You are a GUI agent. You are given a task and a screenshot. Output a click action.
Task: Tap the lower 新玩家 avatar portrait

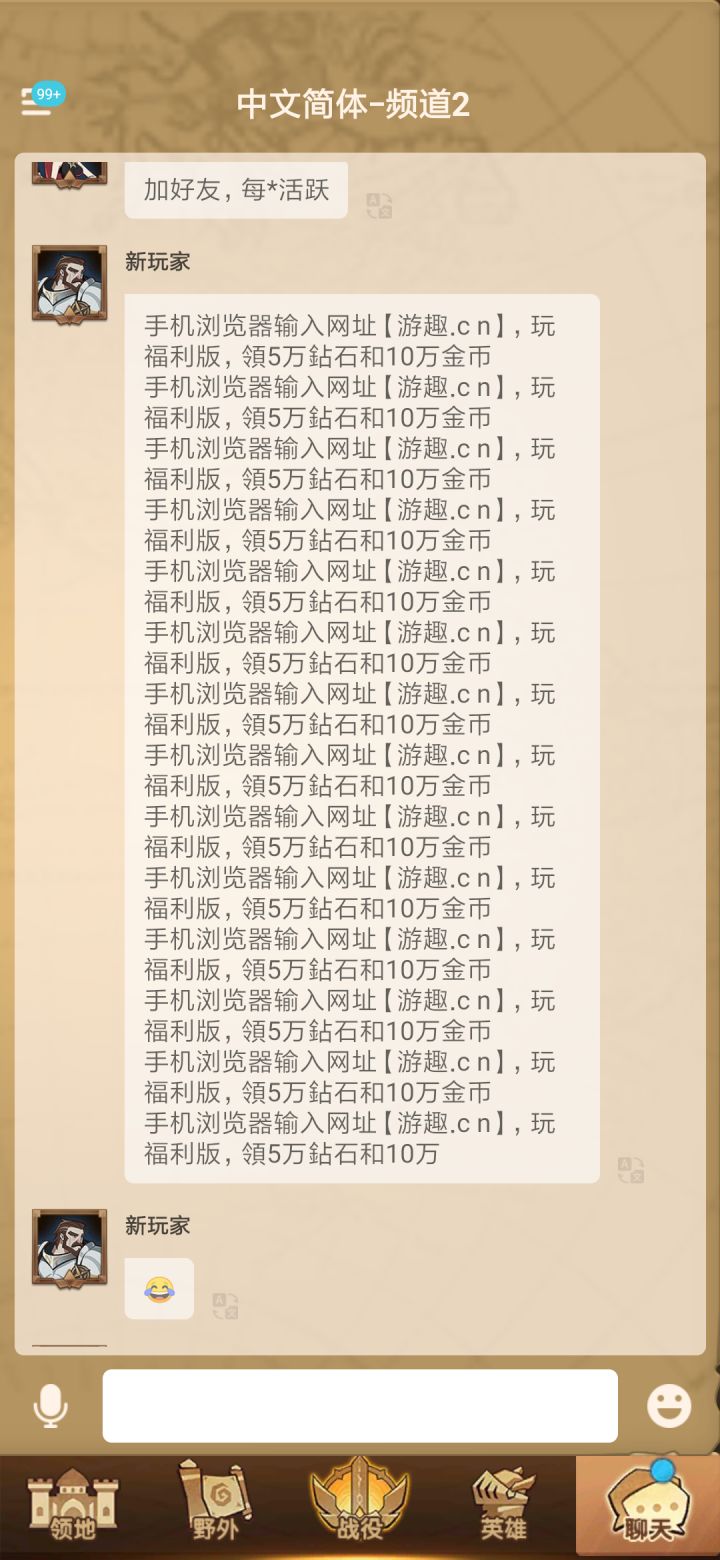pos(68,1247)
